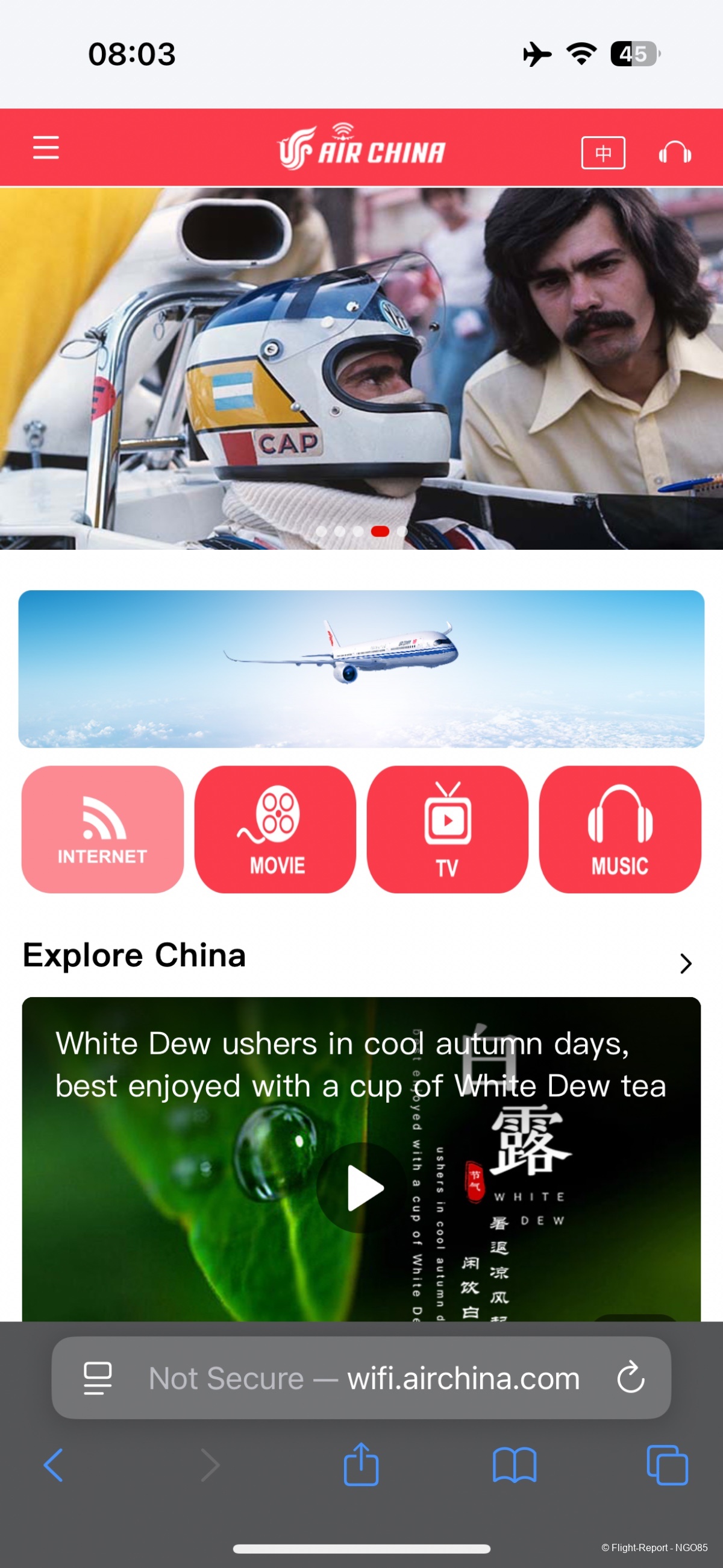Open the racing driver banner
The width and height of the screenshot is (723, 1568).
click(x=361, y=368)
